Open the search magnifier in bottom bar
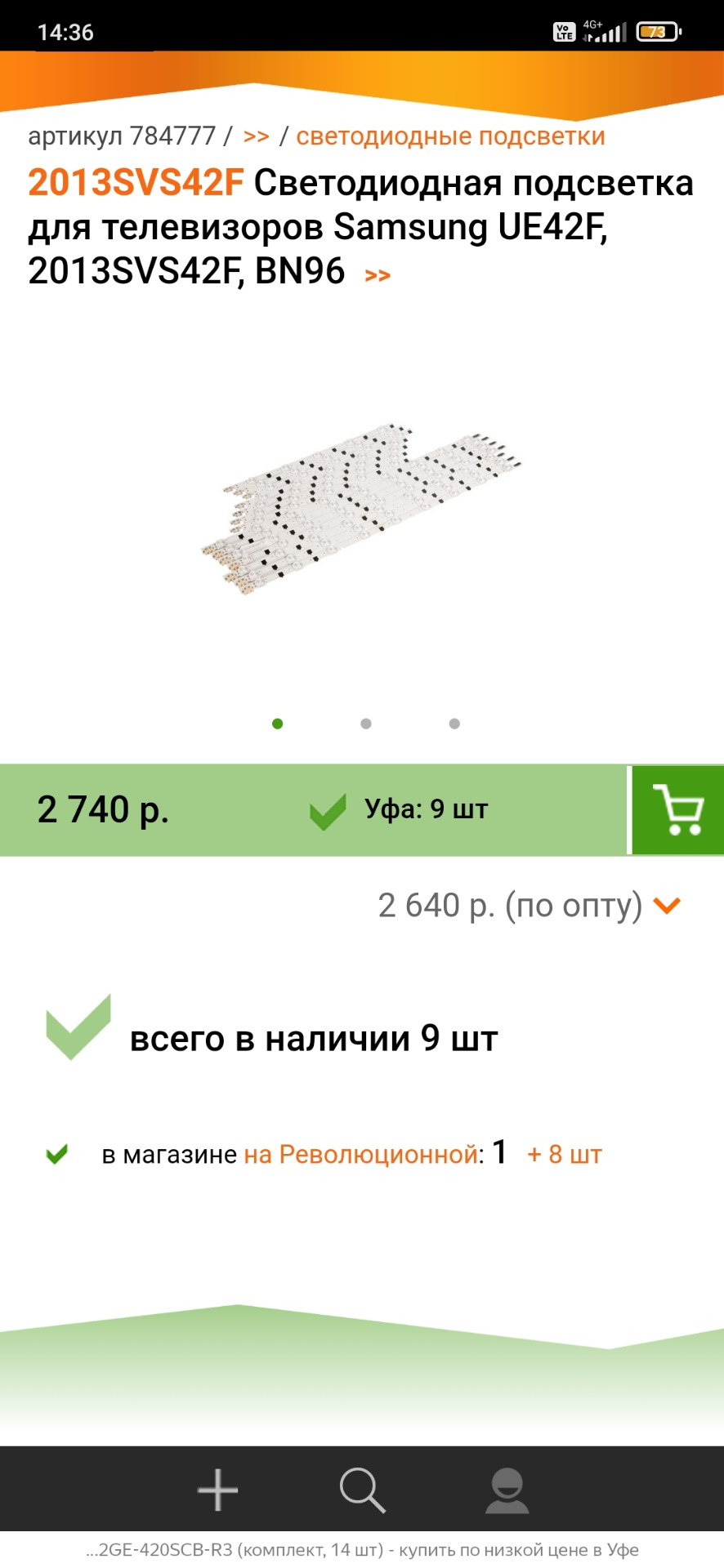The image size is (724, 1568). click(x=362, y=1490)
